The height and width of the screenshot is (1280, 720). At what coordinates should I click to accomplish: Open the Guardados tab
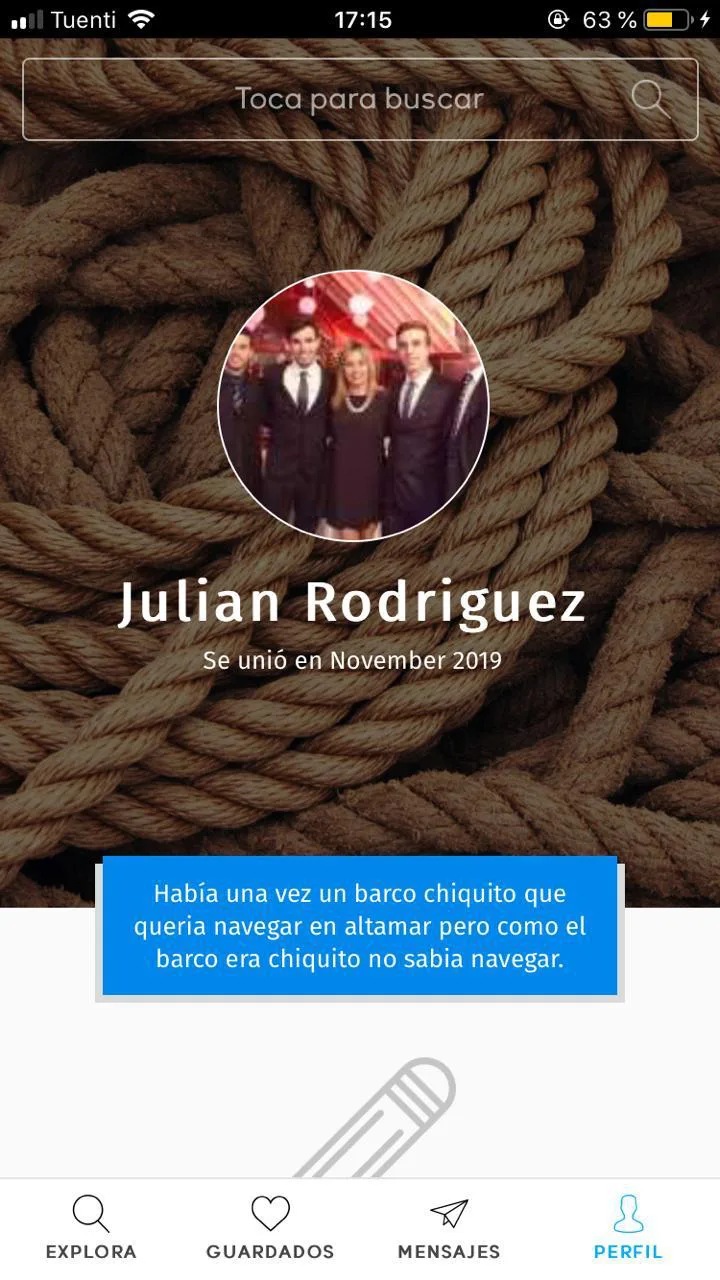point(270,1229)
